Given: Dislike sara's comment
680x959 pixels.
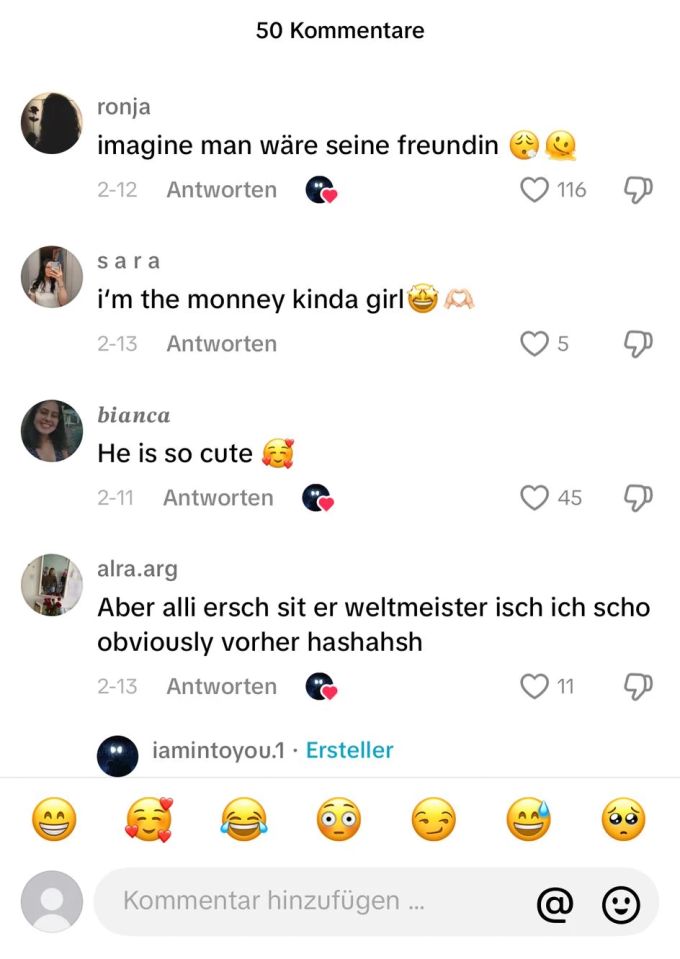Looking at the screenshot, I should 638,344.
